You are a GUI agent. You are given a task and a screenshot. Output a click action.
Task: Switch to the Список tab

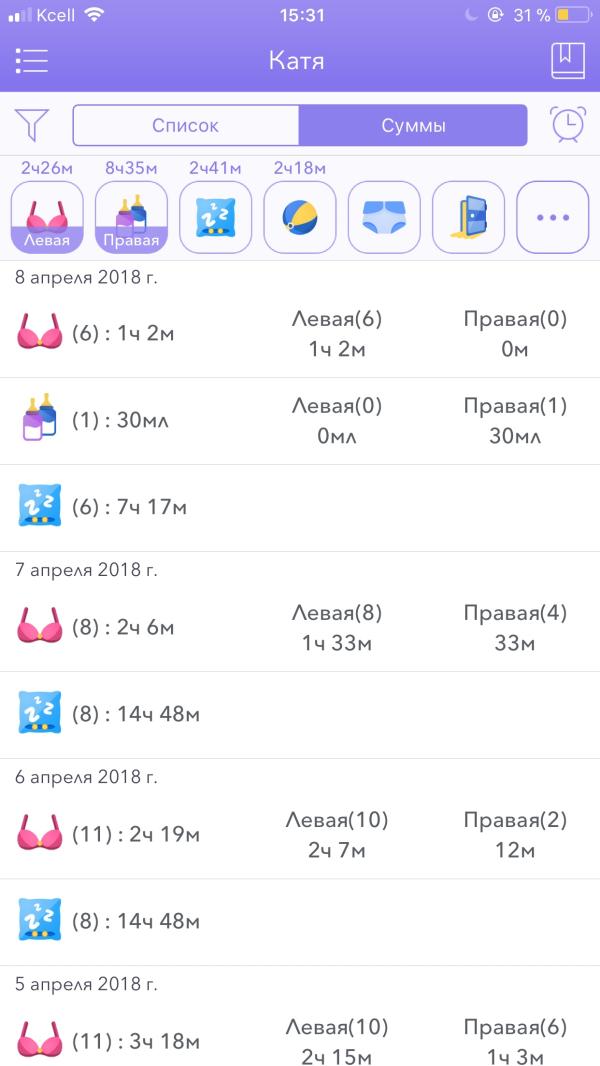[186, 125]
